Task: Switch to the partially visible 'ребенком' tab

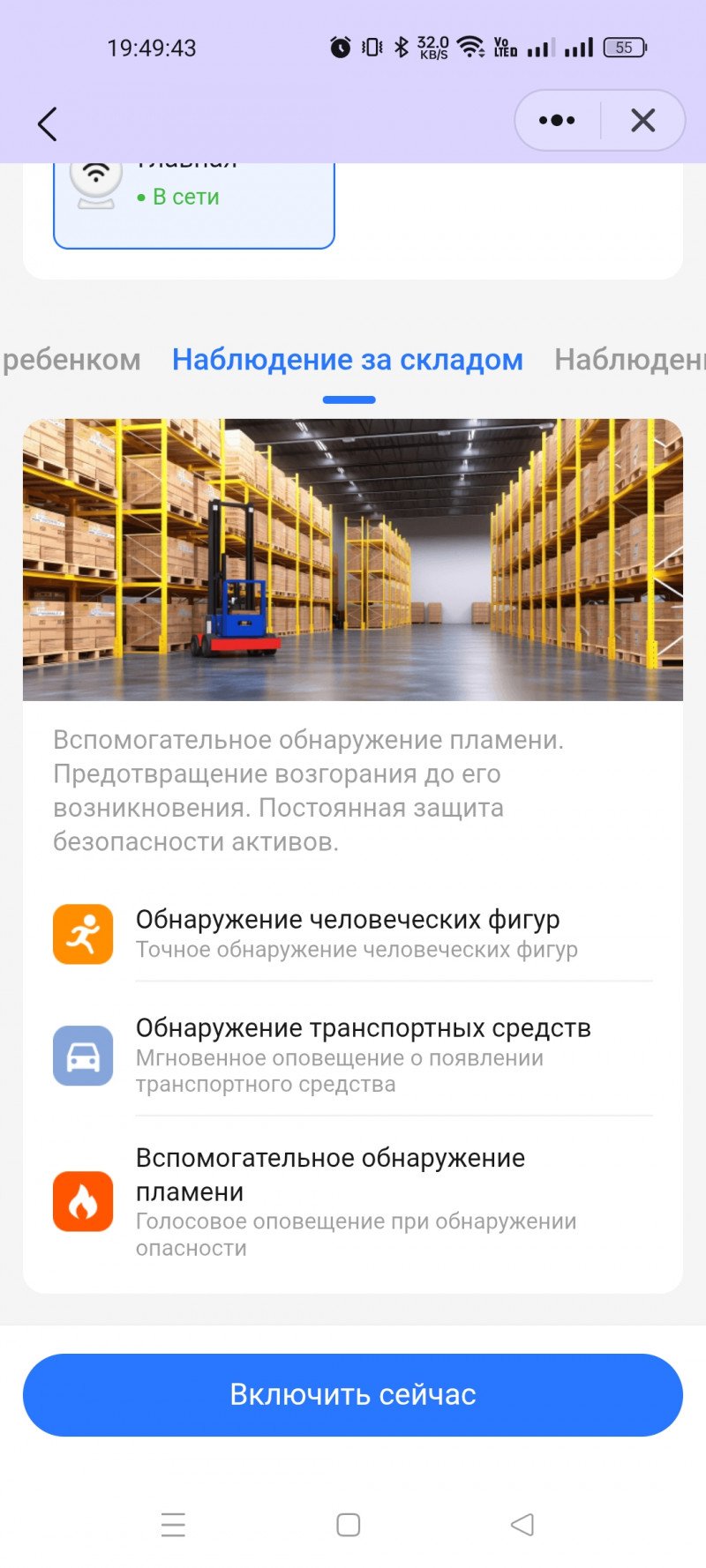Action: point(71,360)
